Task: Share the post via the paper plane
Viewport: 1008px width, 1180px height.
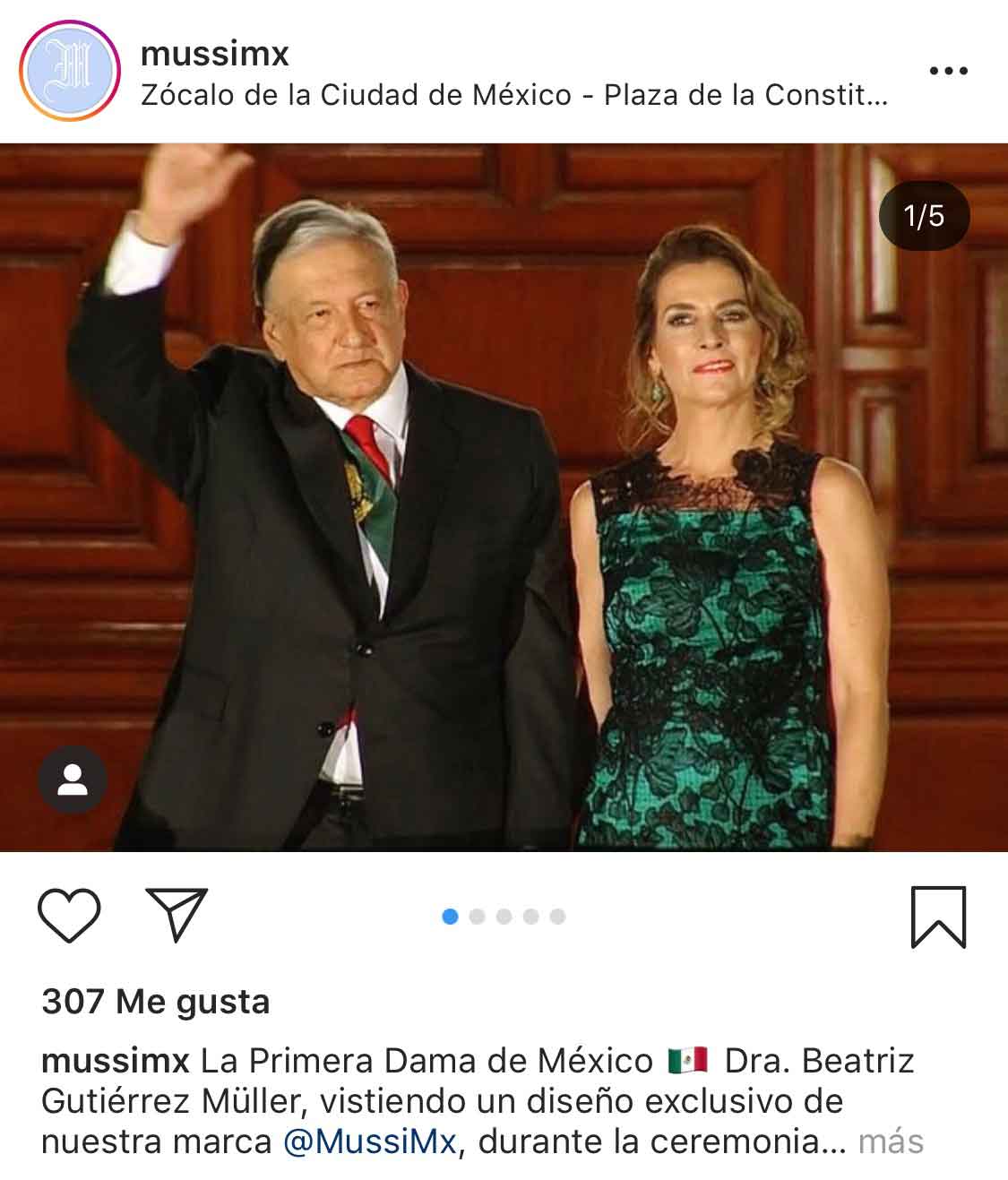Action: coord(176,914)
